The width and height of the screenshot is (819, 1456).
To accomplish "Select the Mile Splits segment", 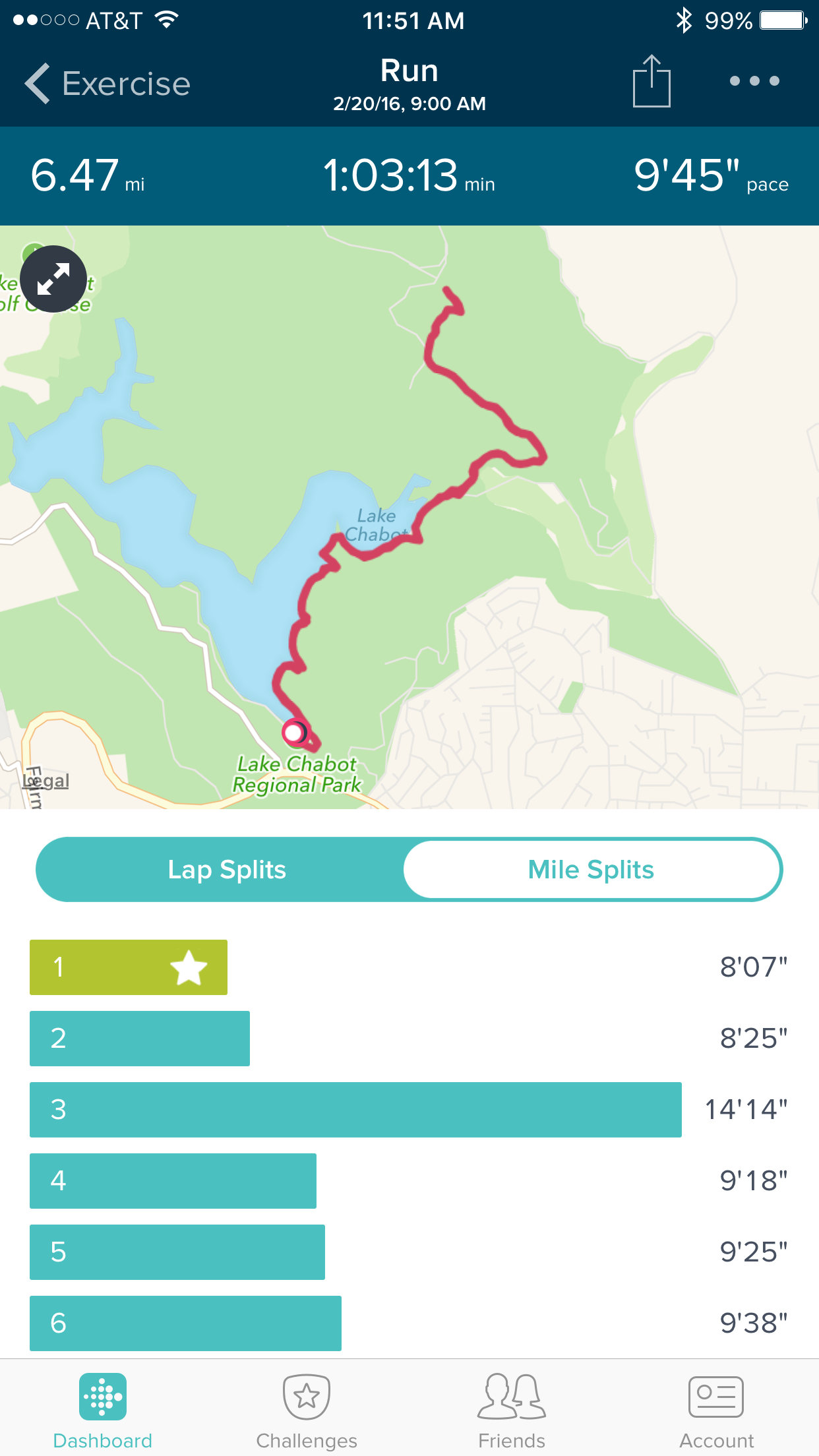I will [x=591, y=869].
